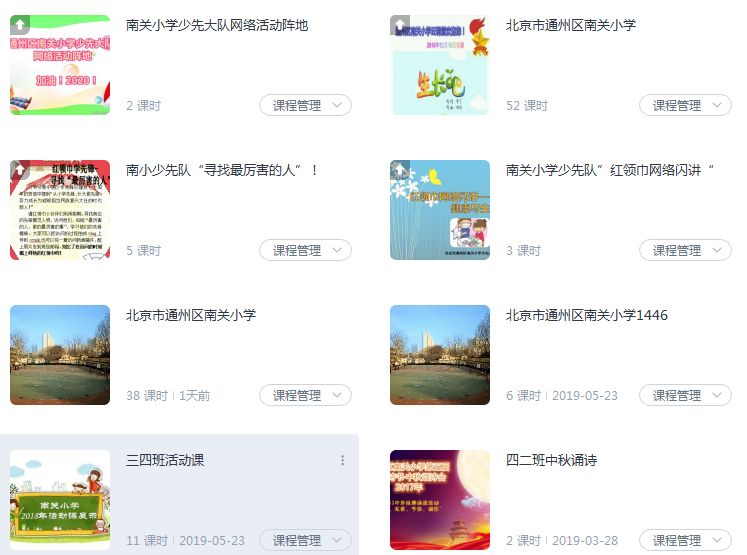Open 南小少先队 "寻找最厉害的人" course thumbnail
Viewport: 747px width, 555px height.
pyautogui.click(x=60, y=210)
